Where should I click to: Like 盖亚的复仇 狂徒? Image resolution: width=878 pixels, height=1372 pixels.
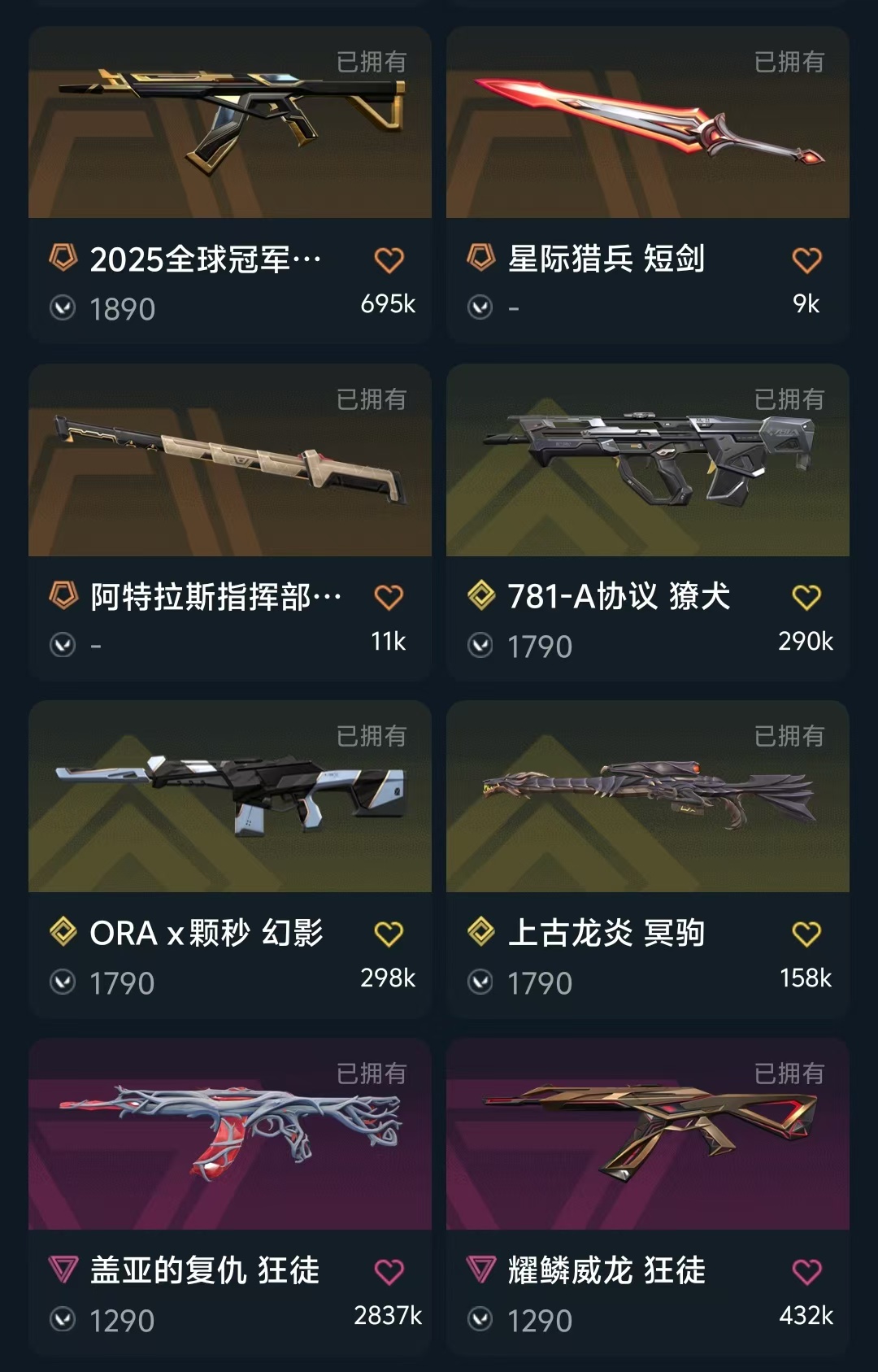tap(389, 1272)
